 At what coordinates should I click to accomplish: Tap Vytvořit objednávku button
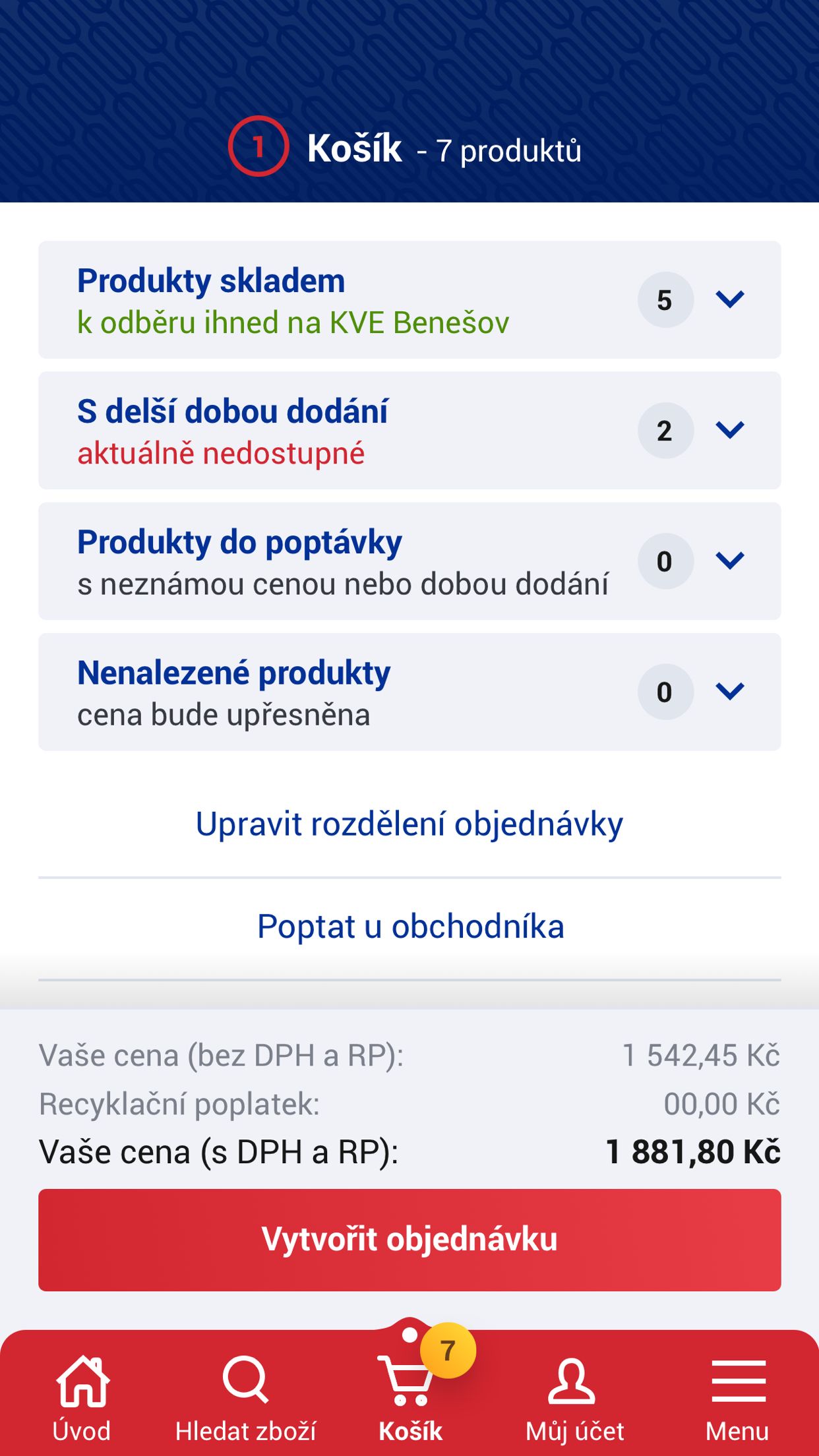coord(409,1240)
